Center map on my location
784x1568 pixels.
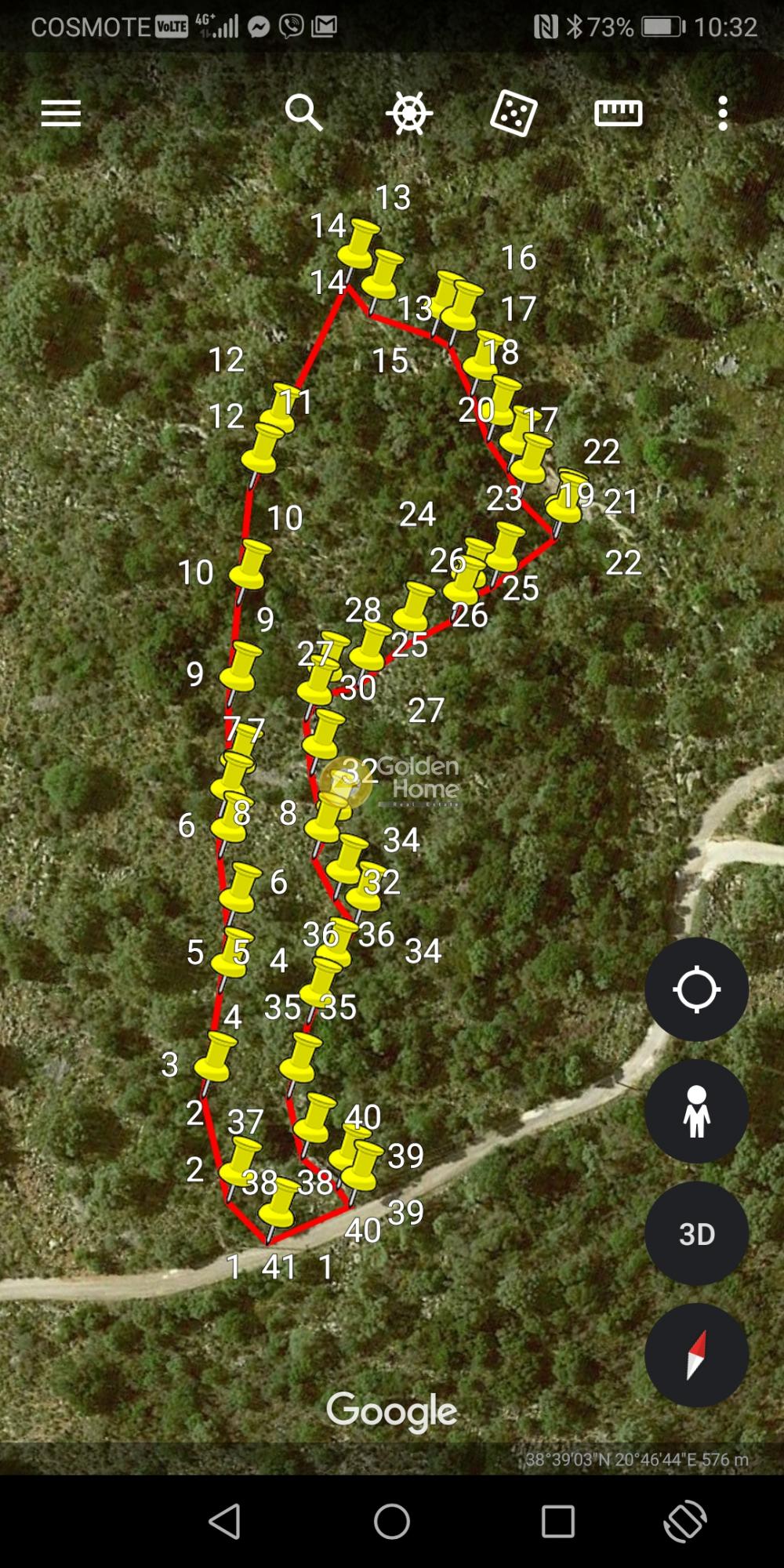(x=696, y=989)
